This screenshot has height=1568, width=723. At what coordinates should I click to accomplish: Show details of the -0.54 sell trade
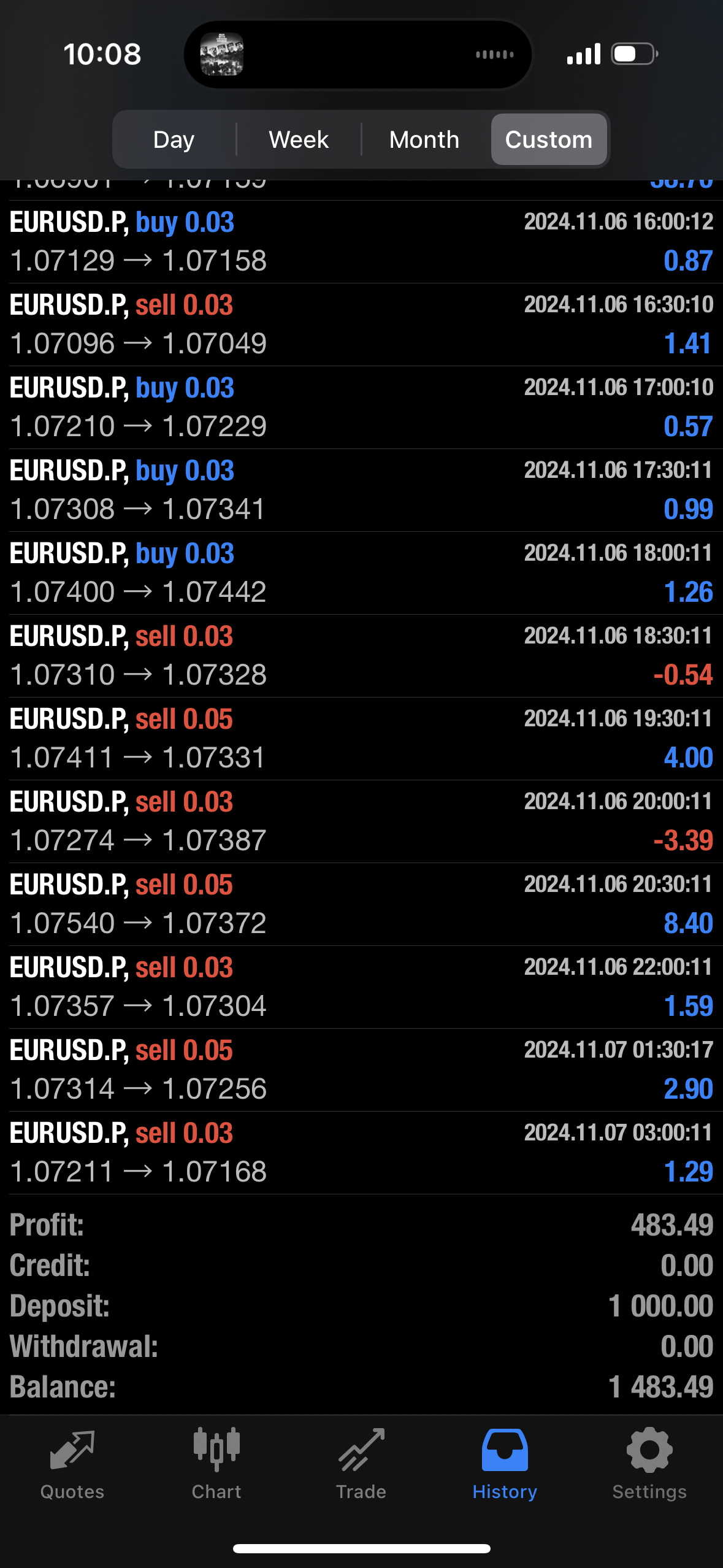click(x=361, y=656)
